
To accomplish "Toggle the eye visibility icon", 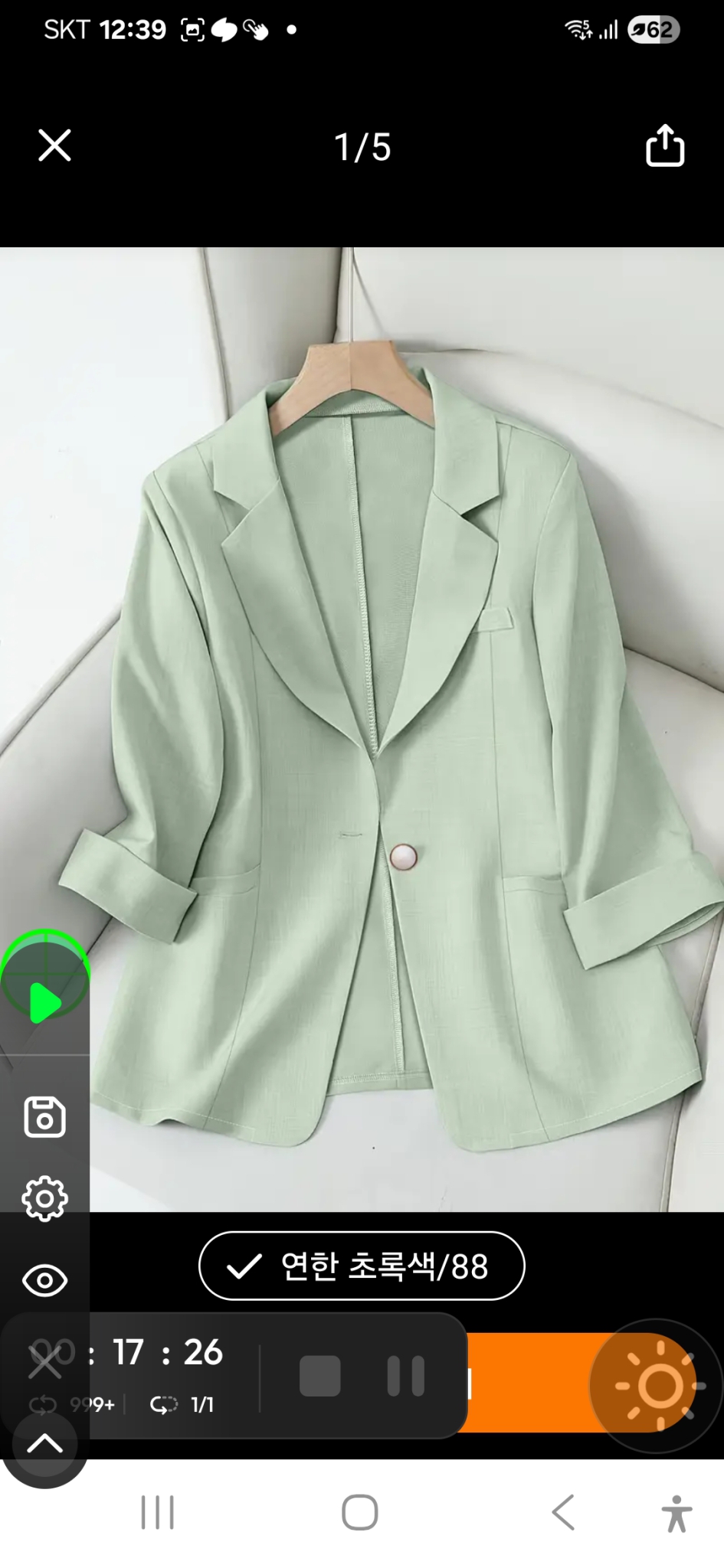I will [44, 1280].
